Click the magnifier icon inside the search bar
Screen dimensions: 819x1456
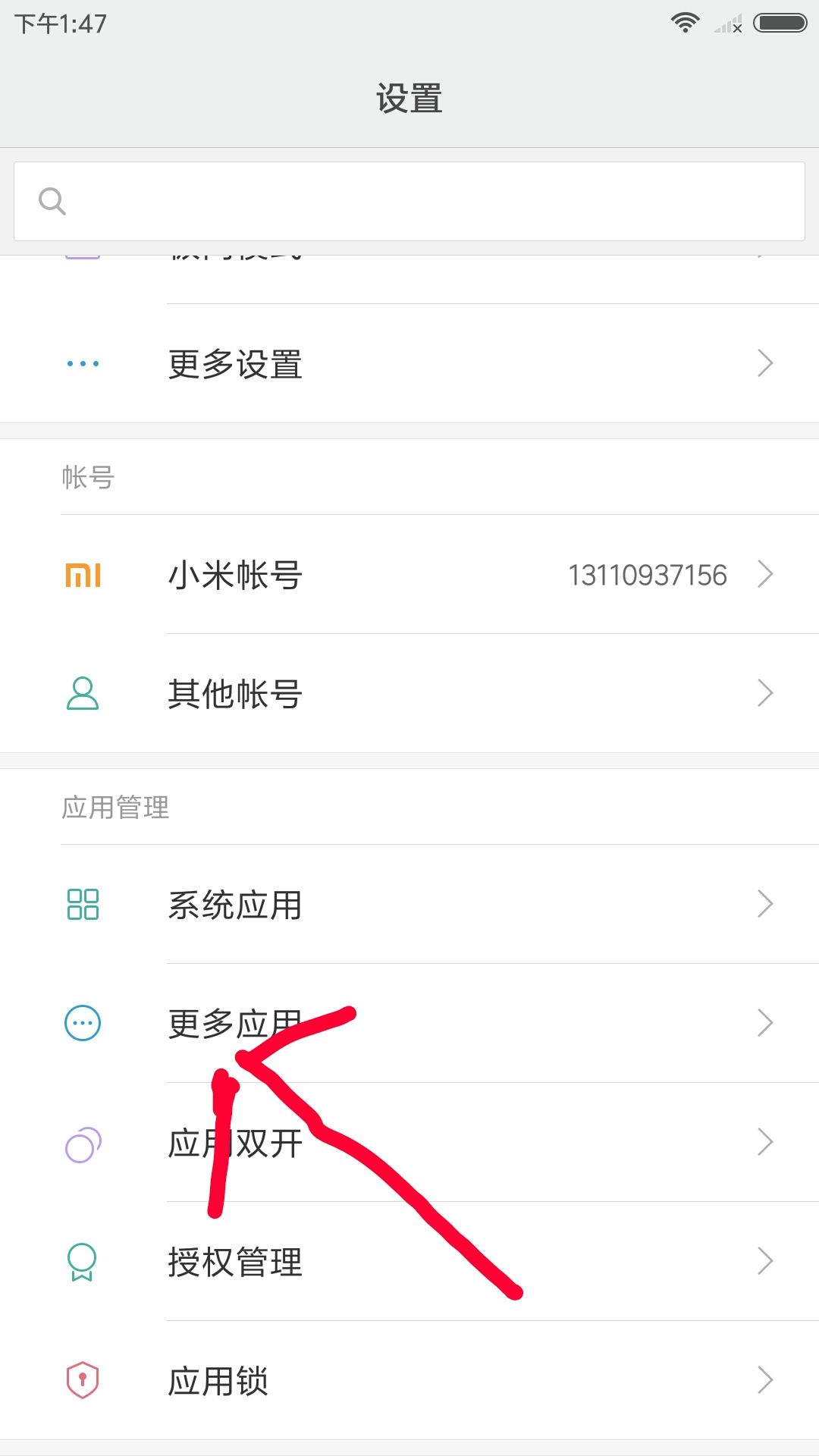tap(52, 201)
